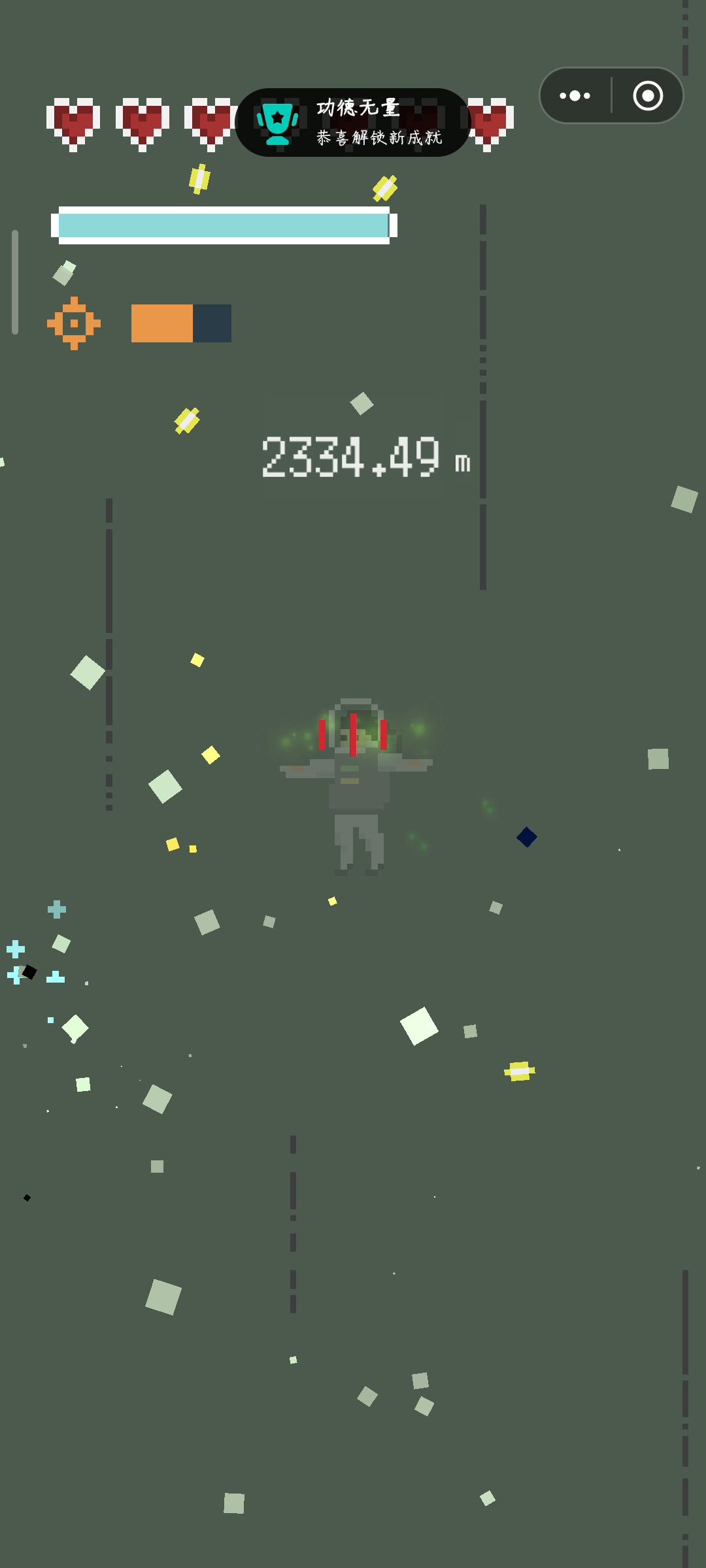Open the mini program more options menu
This screenshot has height=1568, width=706.
tap(575, 96)
